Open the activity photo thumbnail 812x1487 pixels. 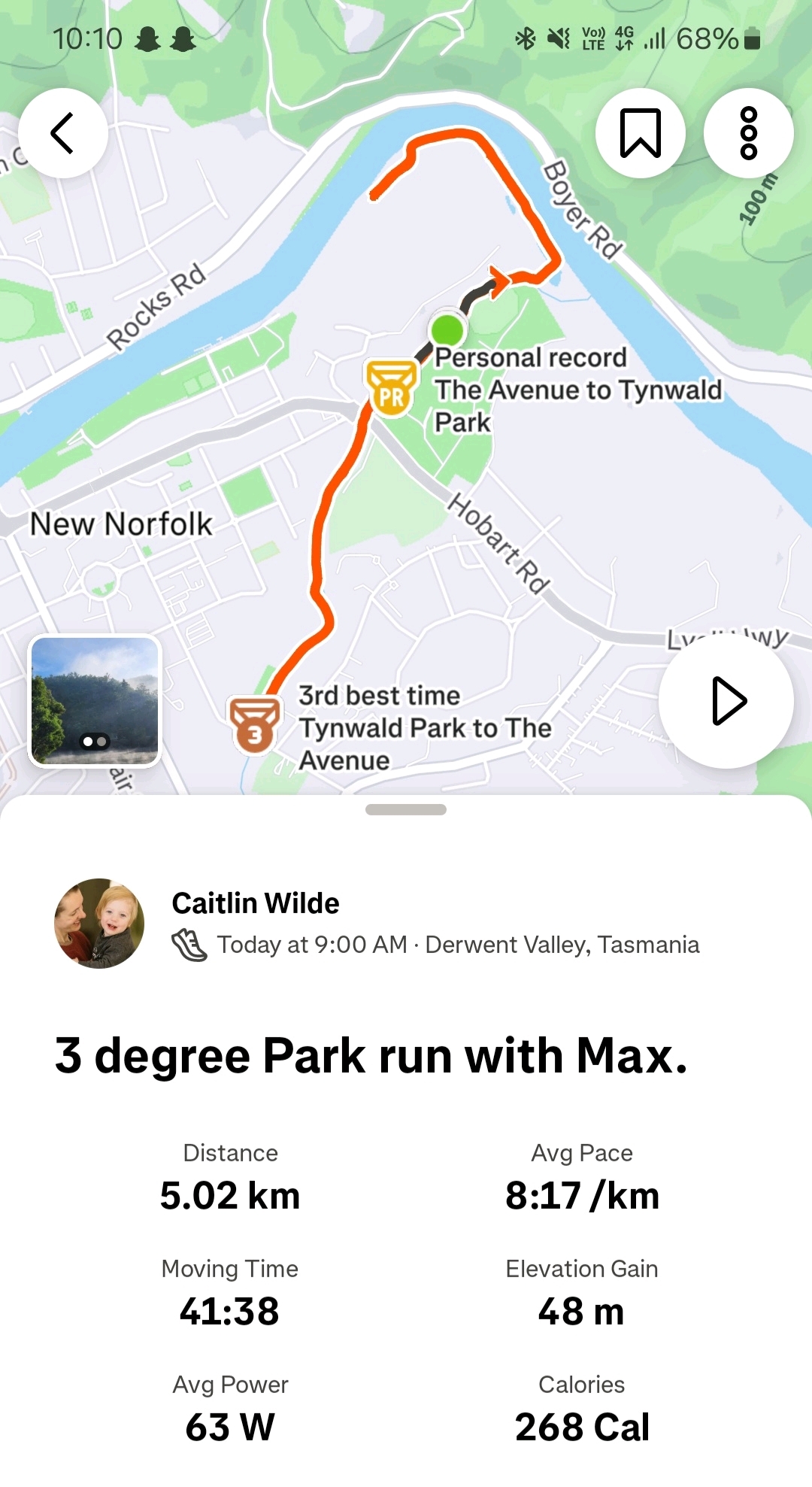click(95, 701)
